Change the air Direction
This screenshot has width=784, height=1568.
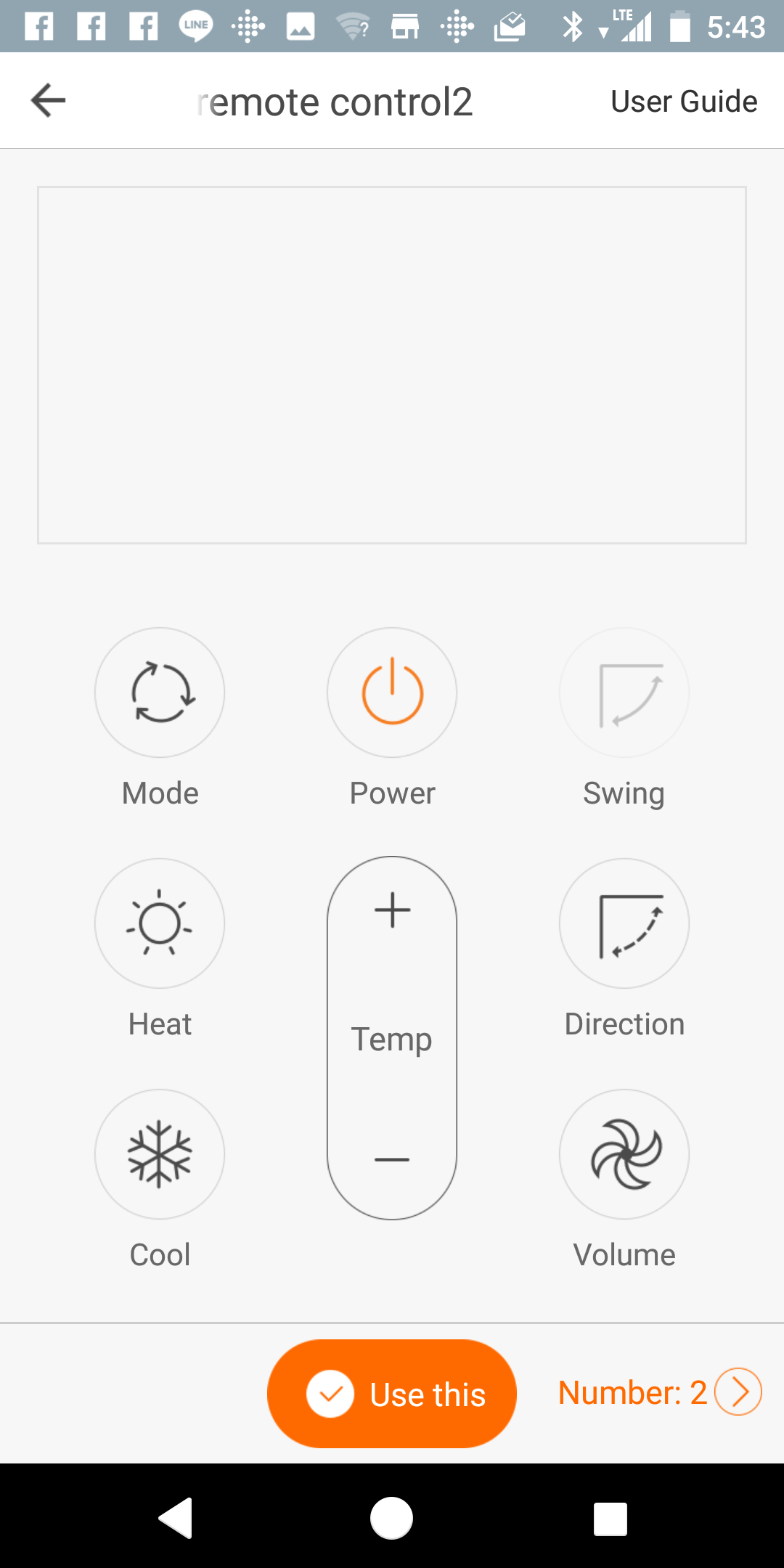pyautogui.click(x=624, y=923)
